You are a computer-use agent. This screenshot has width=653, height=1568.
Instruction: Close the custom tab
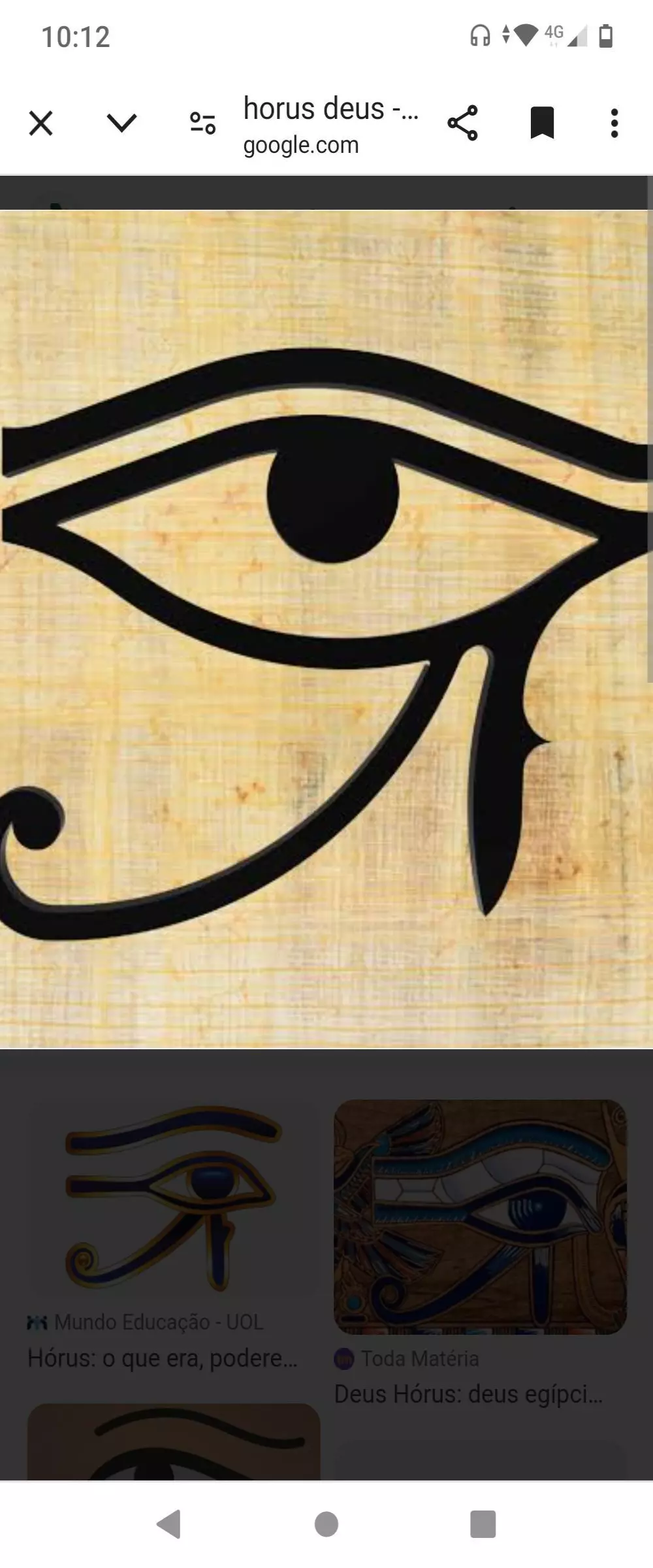click(40, 123)
